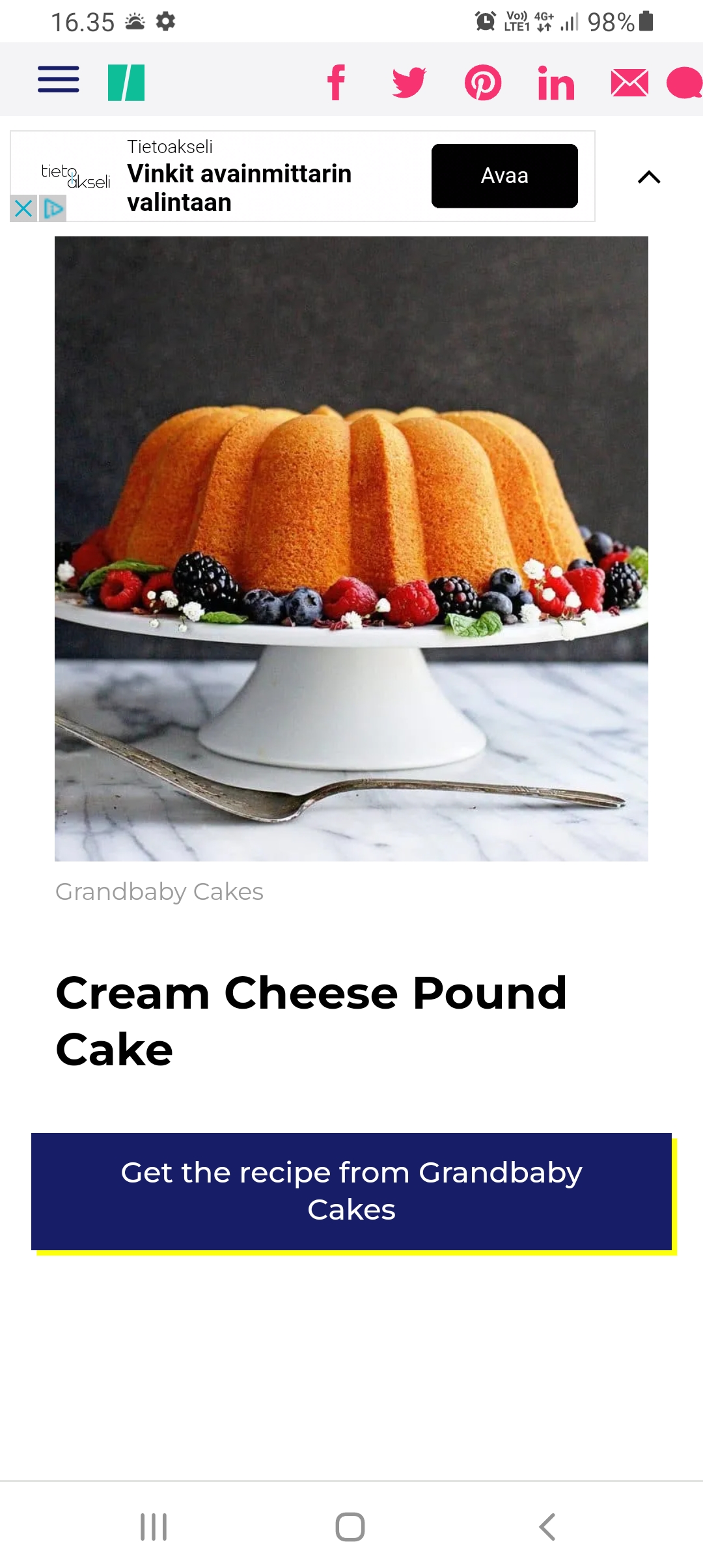Close the Tietoakseli ad banner
703x1568 pixels.
23,209
